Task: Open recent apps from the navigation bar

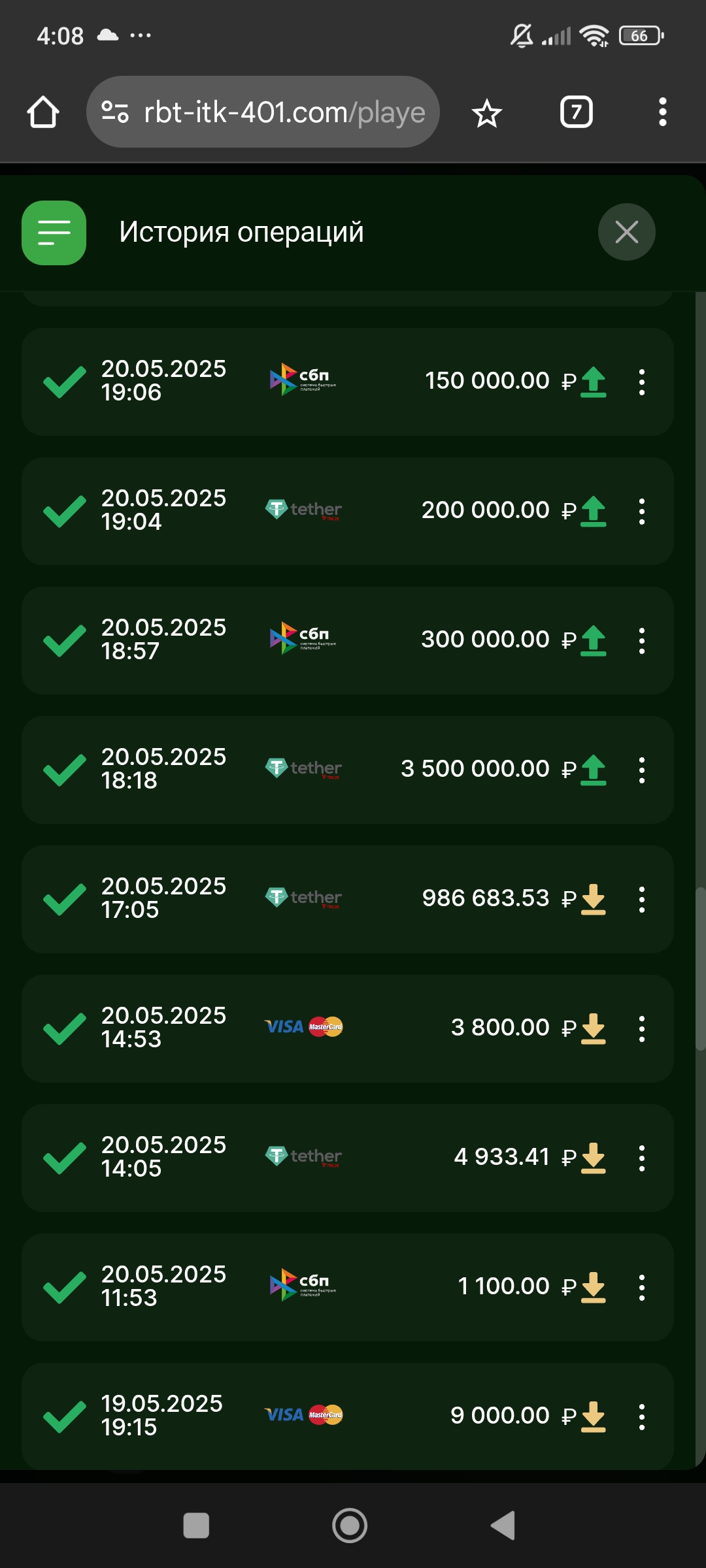Action: point(196,1526)
